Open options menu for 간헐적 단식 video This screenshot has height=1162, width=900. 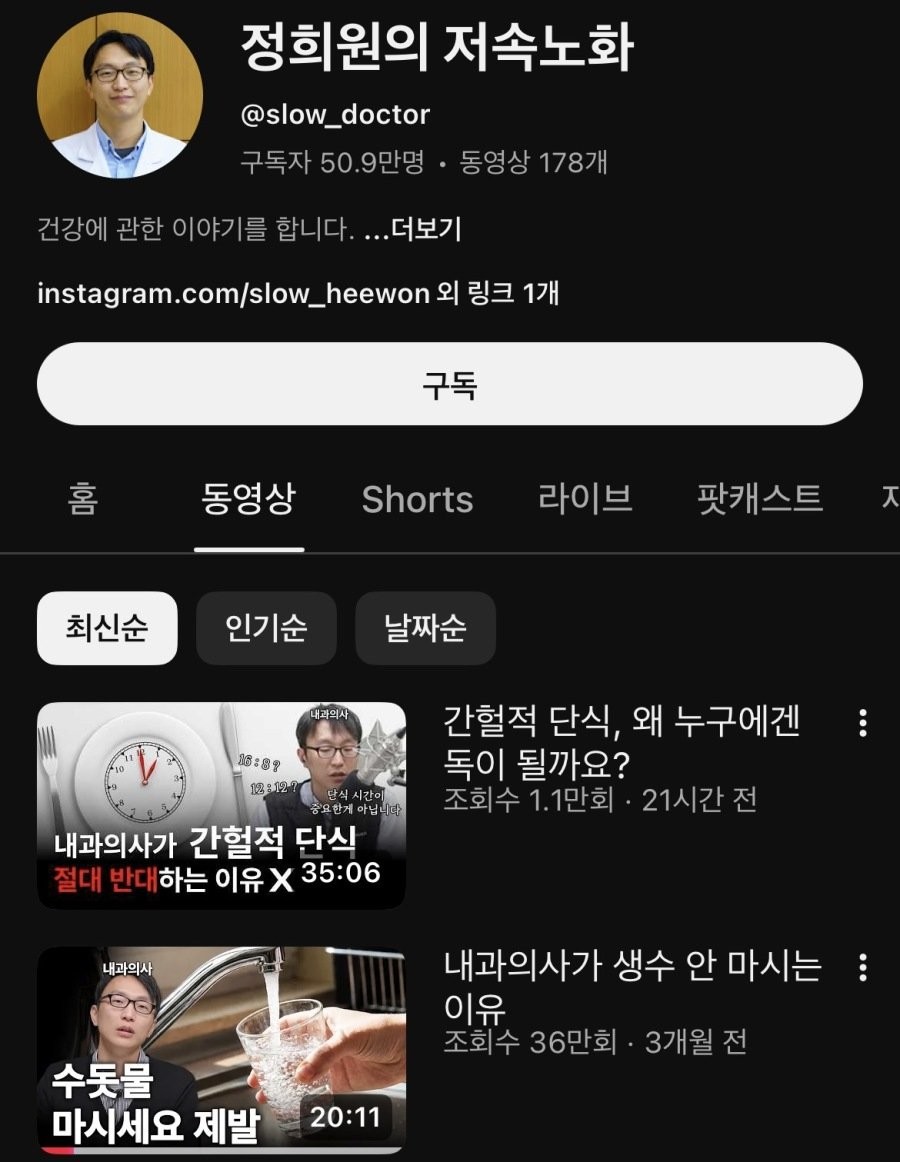(x=862, y=723)
